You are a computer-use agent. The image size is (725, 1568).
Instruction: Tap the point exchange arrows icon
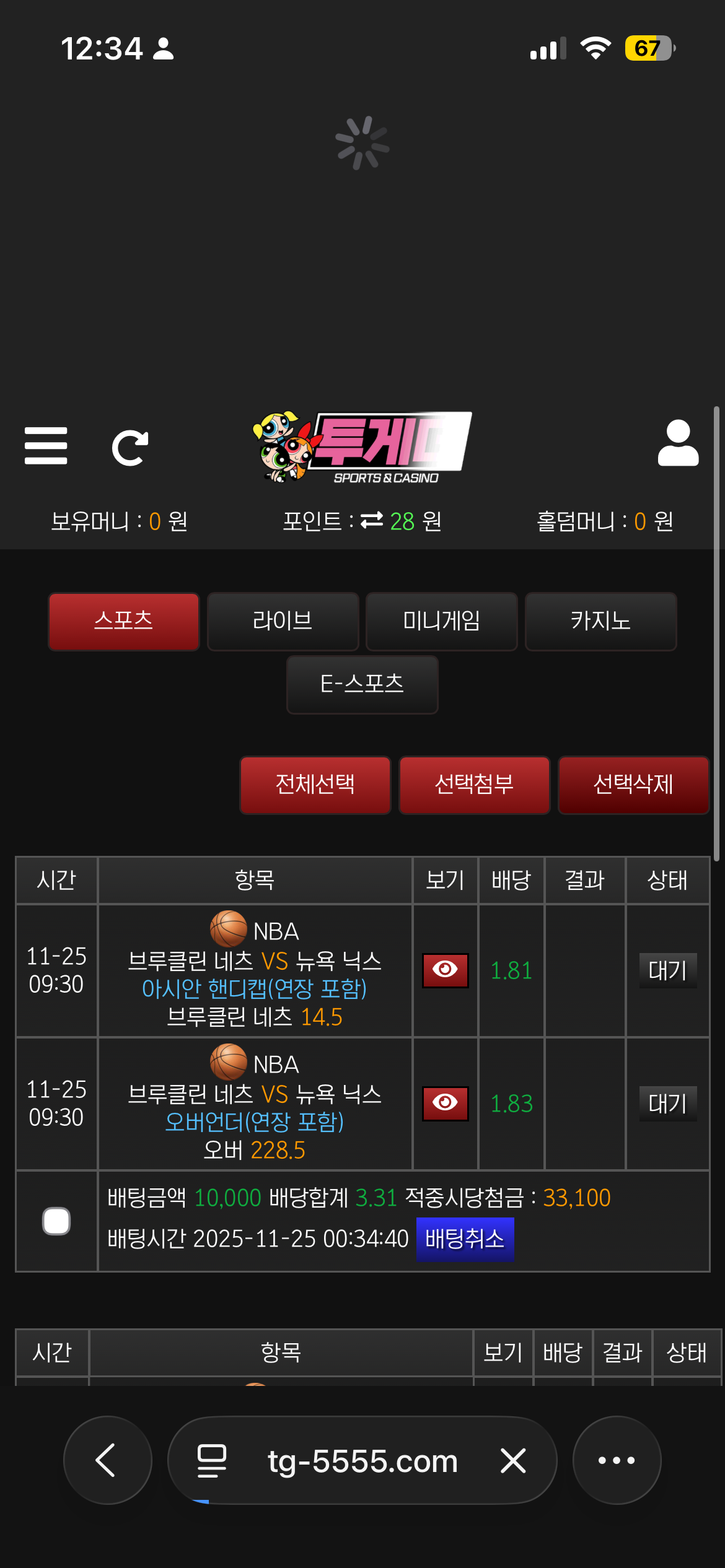pos(372,521)
